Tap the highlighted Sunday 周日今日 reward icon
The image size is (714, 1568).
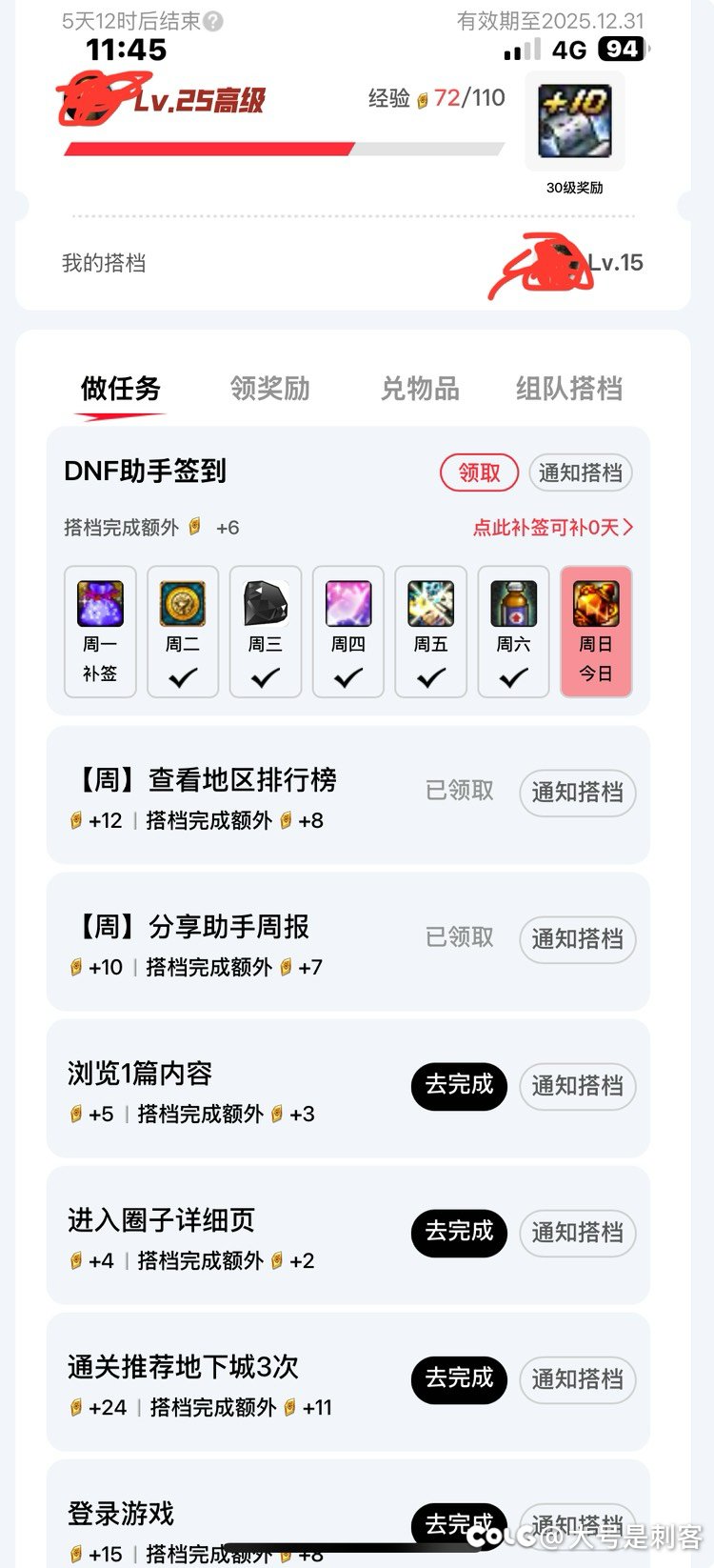point(596,602)
